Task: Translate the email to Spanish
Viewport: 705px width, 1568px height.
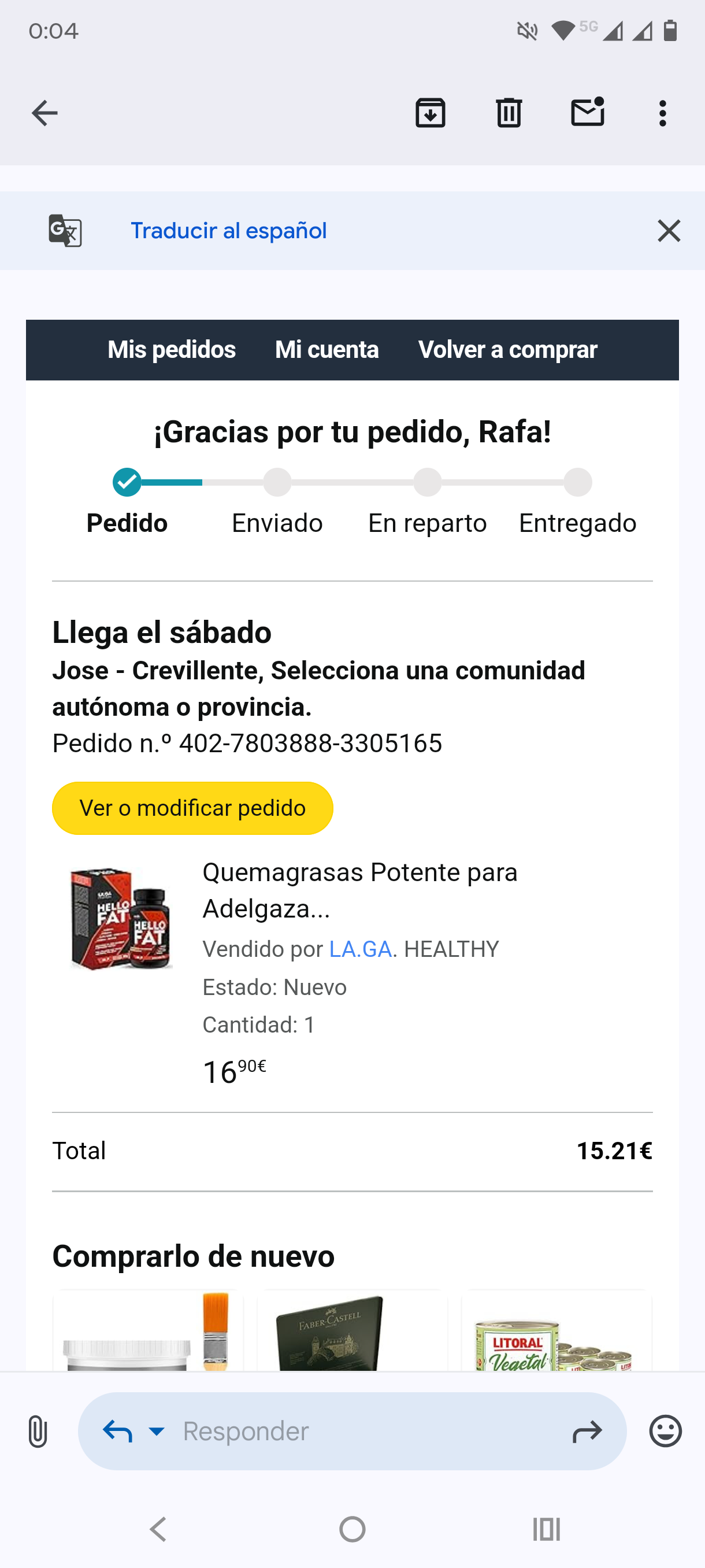Action: [x=229, y=231]
